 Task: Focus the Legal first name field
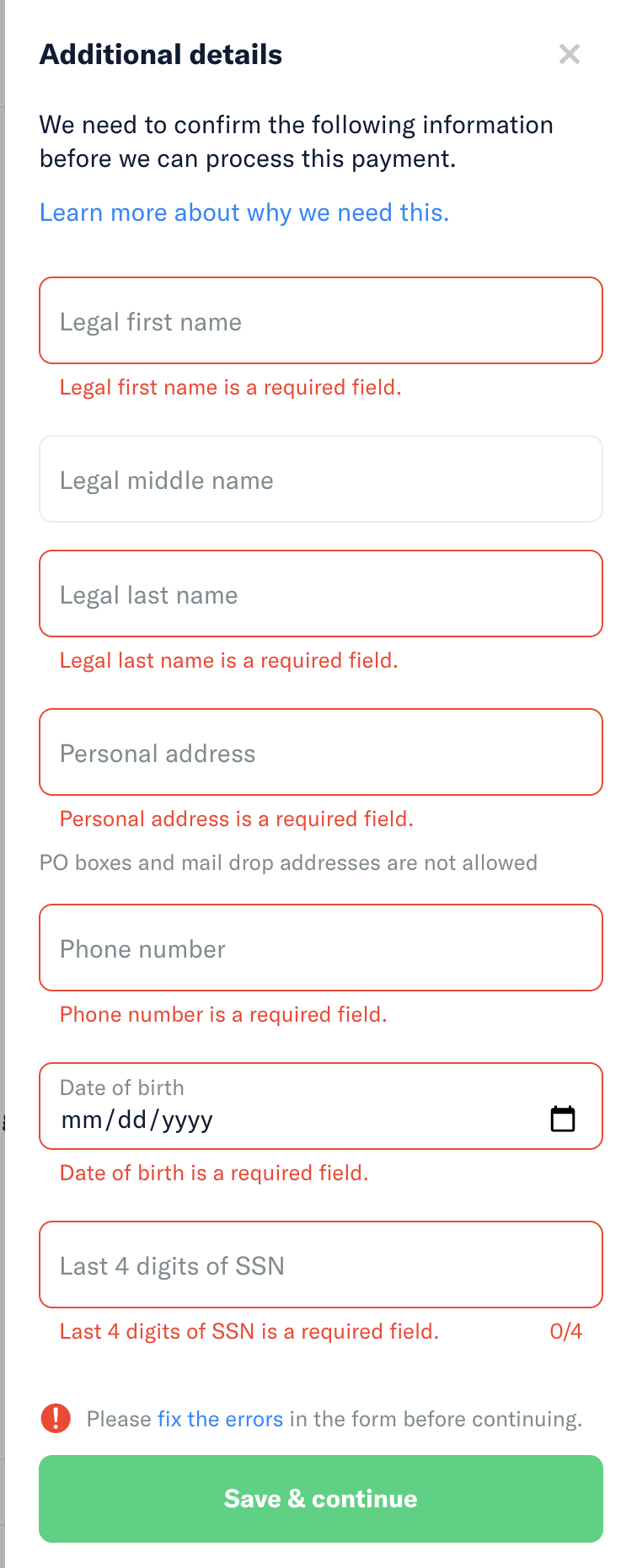pyautogui.click(x=320, y=321)
